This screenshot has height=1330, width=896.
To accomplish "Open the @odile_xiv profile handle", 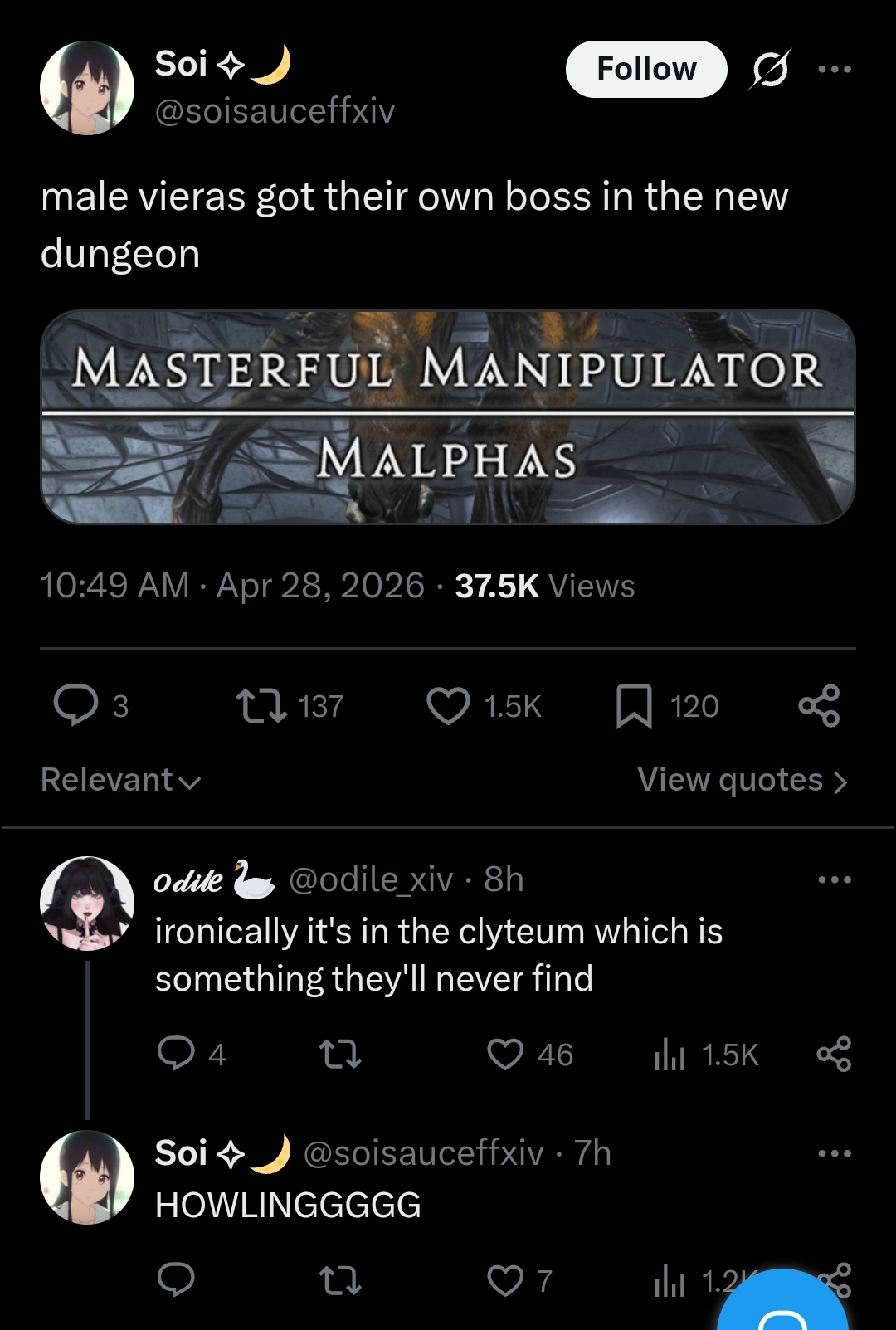I will pyautogui.click(x=371, y=879).
